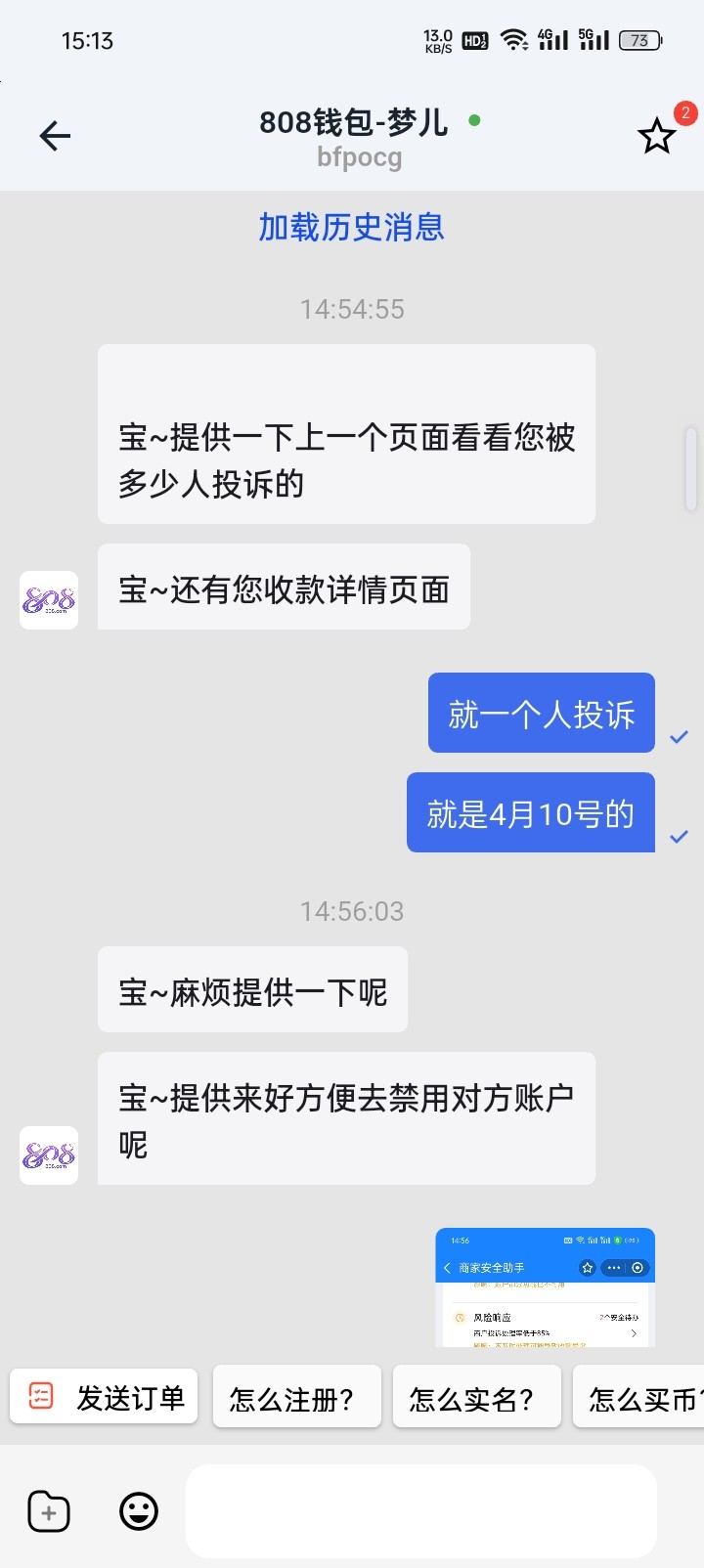Tap the 怎么实名? quick reply

[477, 1397]
